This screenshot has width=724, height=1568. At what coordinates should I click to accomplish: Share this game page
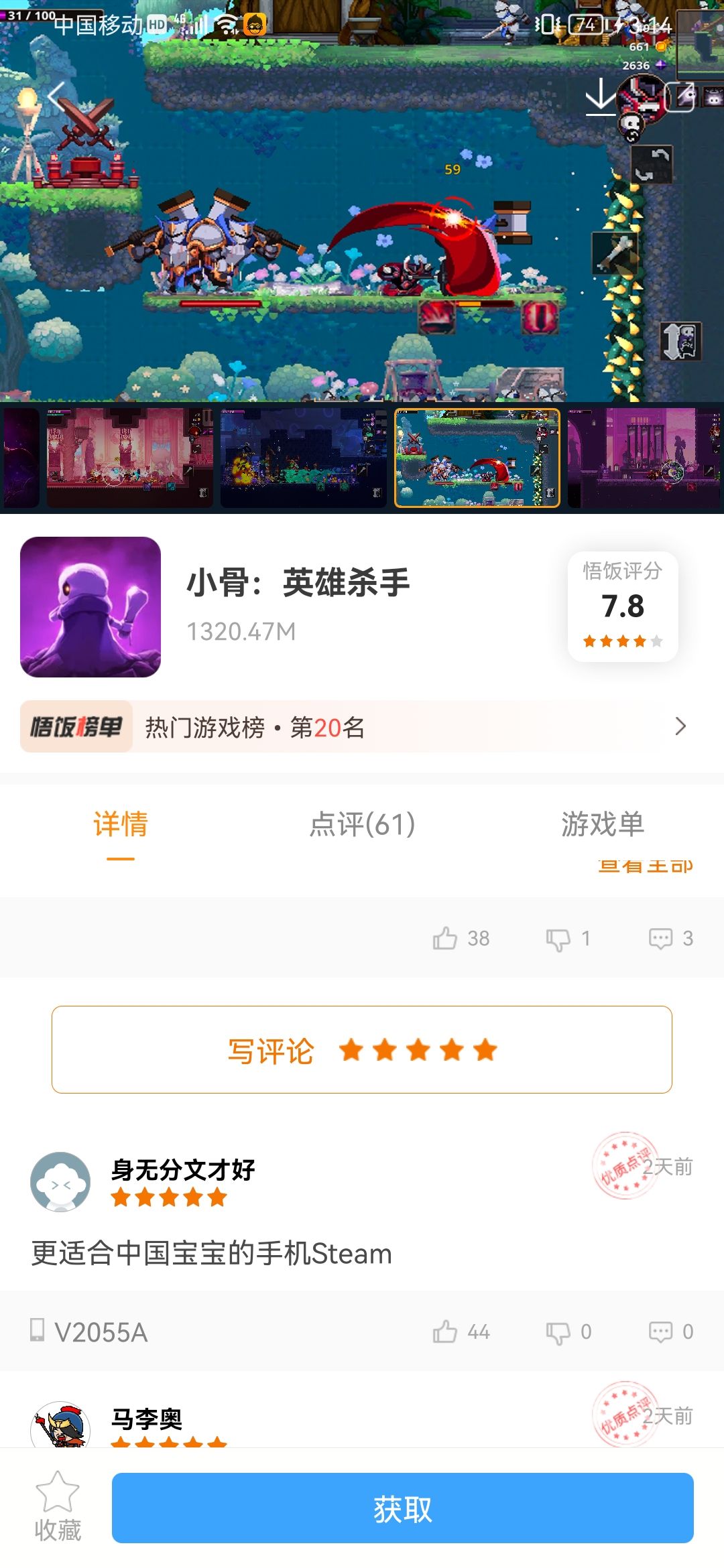681,97
